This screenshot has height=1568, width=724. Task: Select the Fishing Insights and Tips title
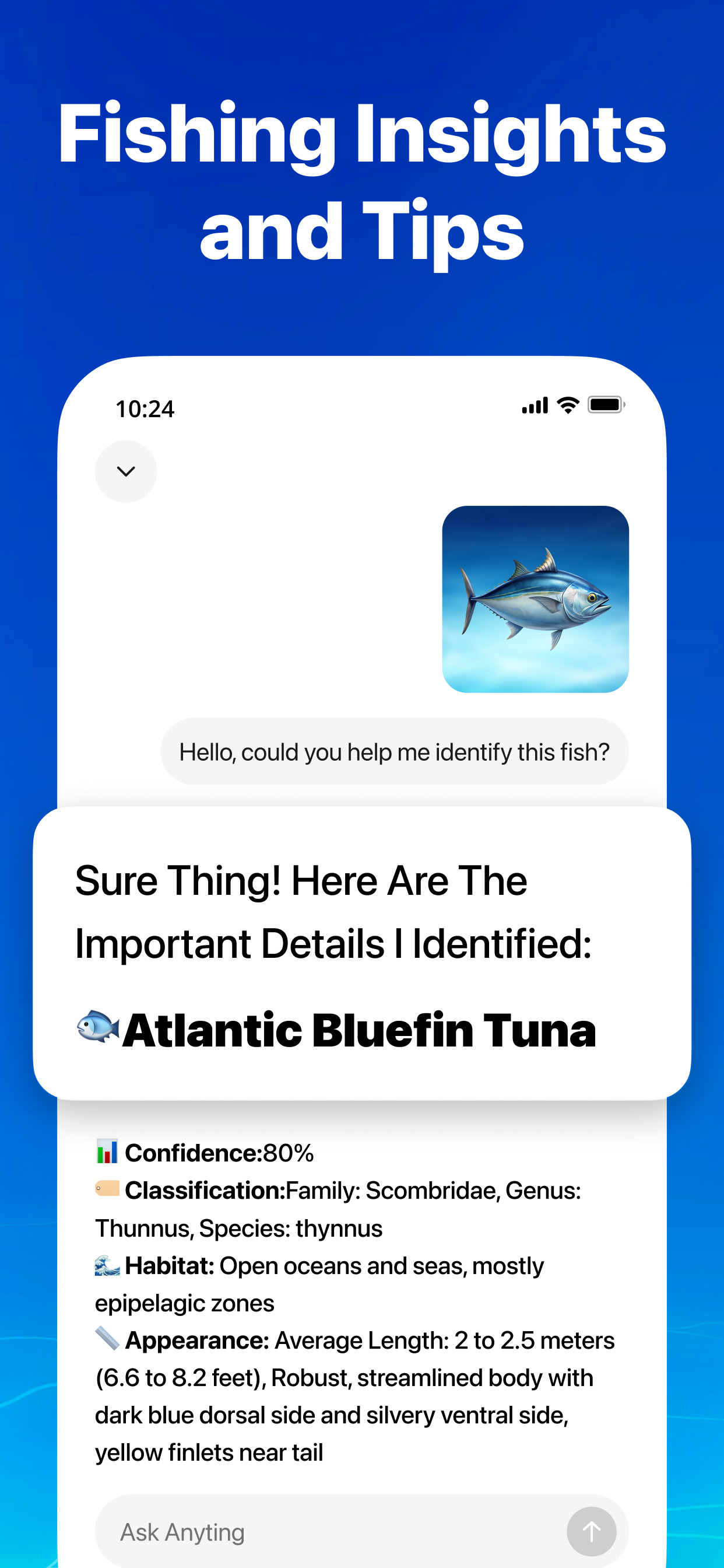click(x=362, y=180)
